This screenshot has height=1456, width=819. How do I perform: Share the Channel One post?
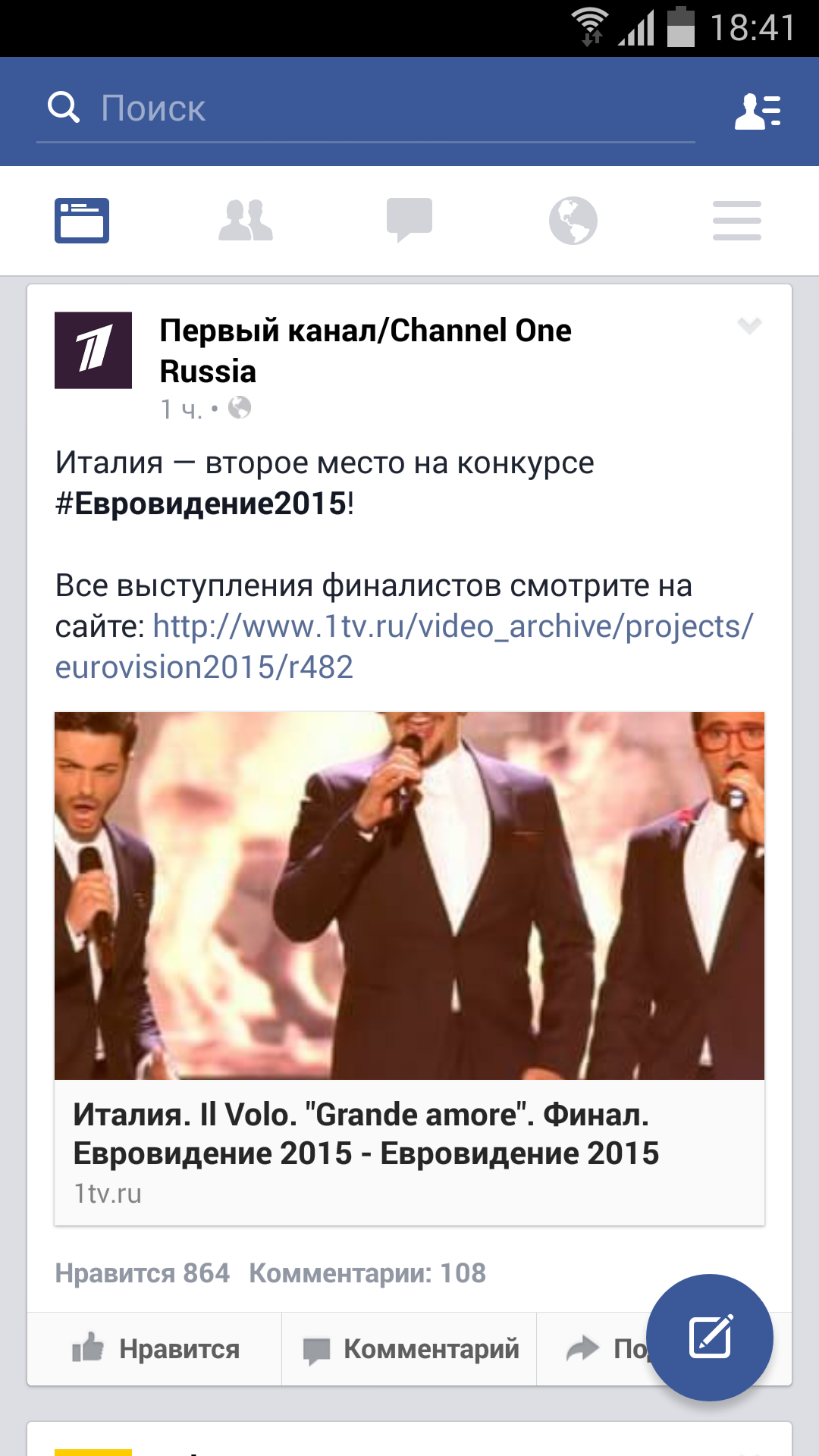click(599, 1349)
